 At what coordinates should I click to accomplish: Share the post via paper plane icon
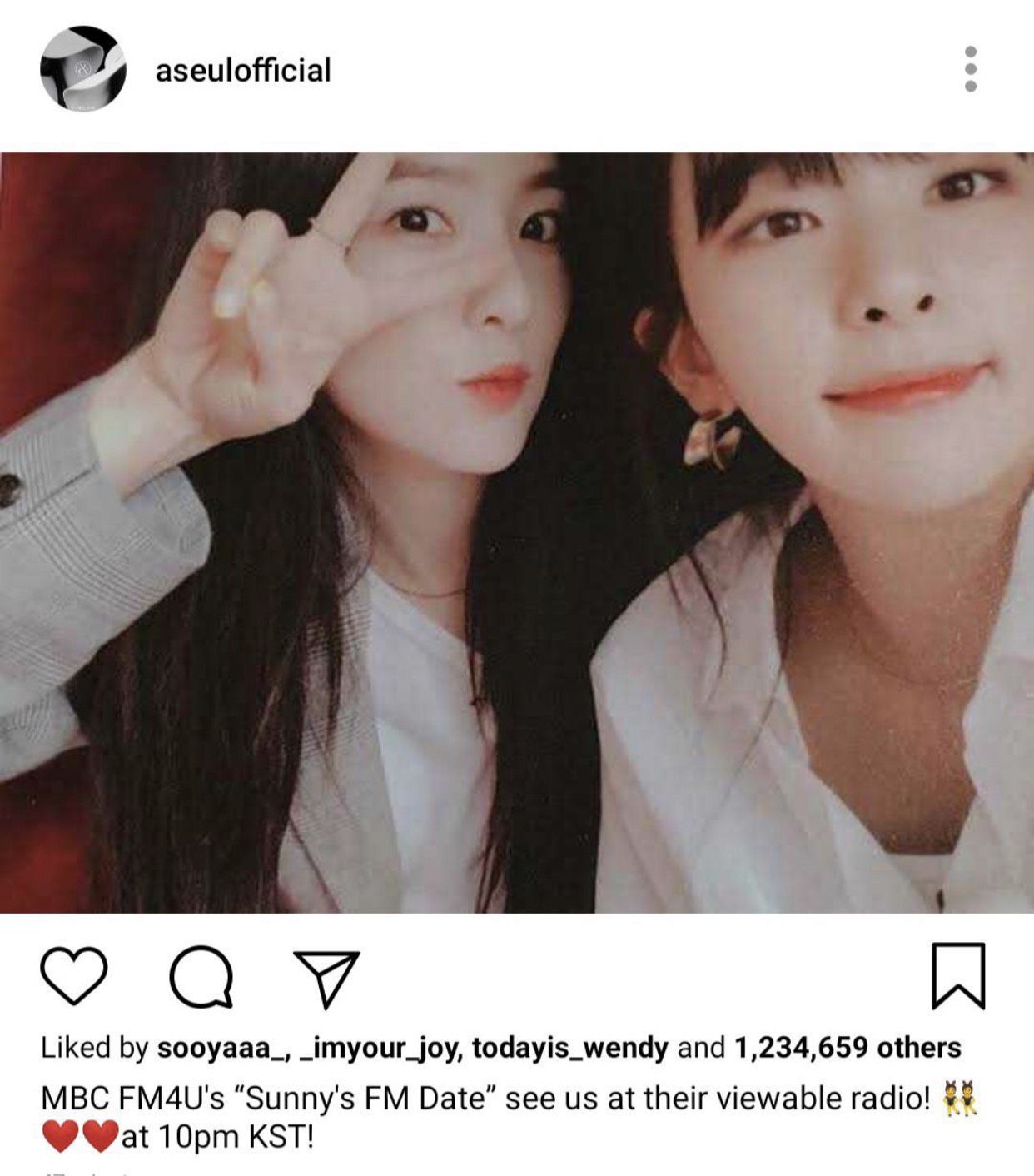(x=326, y=977)
